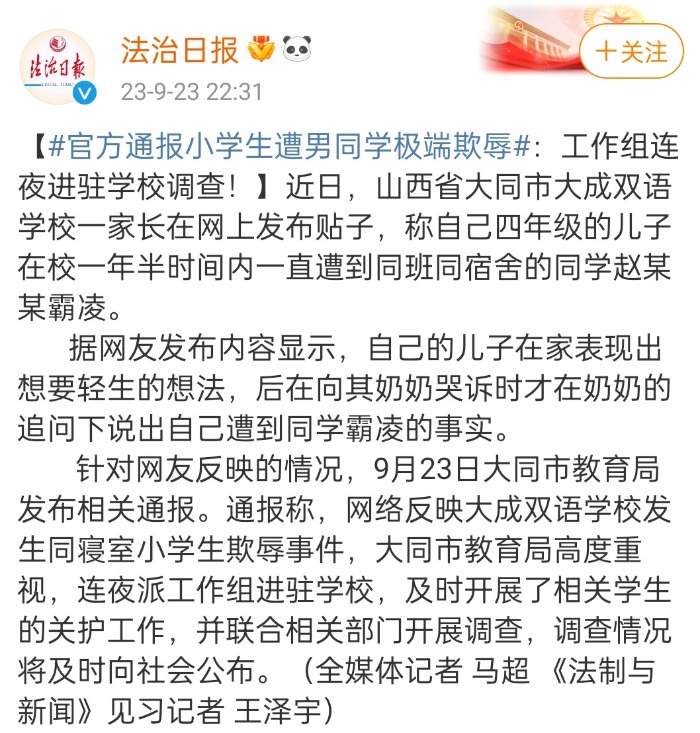Follow 法治日报 with the 关注 button
The image size is (700, 733).
click(631, 51)
